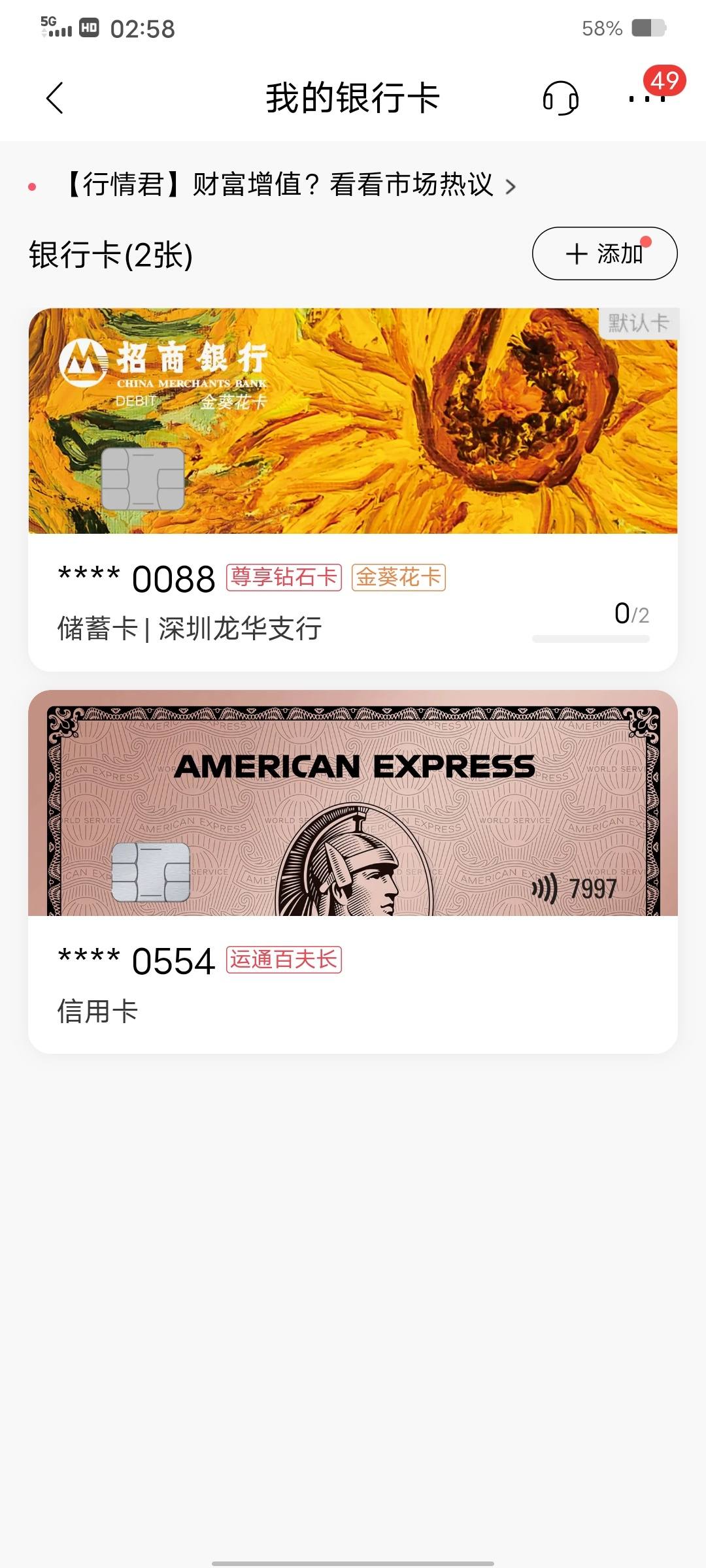Tap 添加 to add a bank card
Viewport: 706px width, 1568px height.
click(605, 253)
